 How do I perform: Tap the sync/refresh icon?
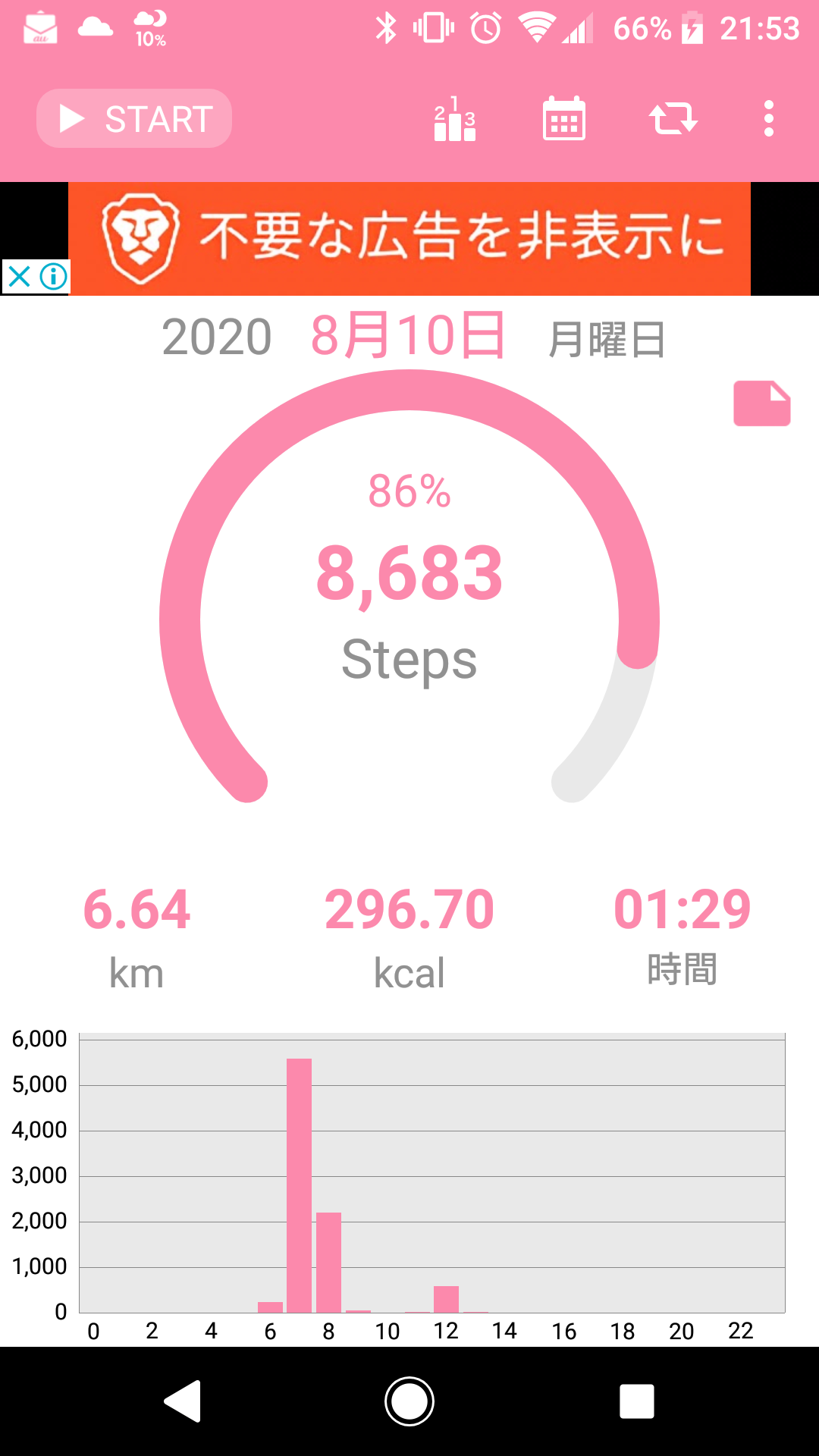(673, 120)
